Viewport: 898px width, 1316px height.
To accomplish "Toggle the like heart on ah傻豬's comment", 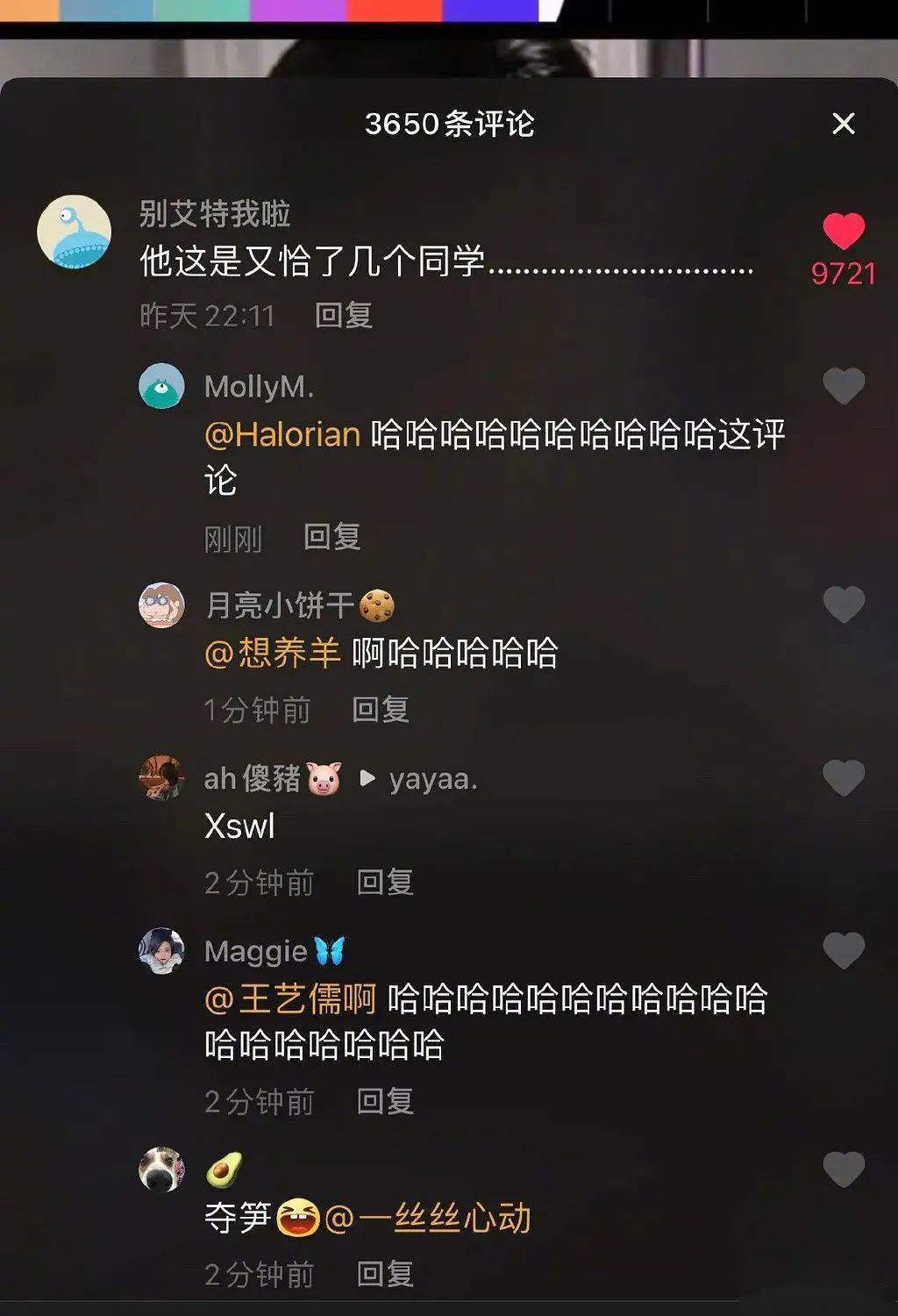I will 845,777.
